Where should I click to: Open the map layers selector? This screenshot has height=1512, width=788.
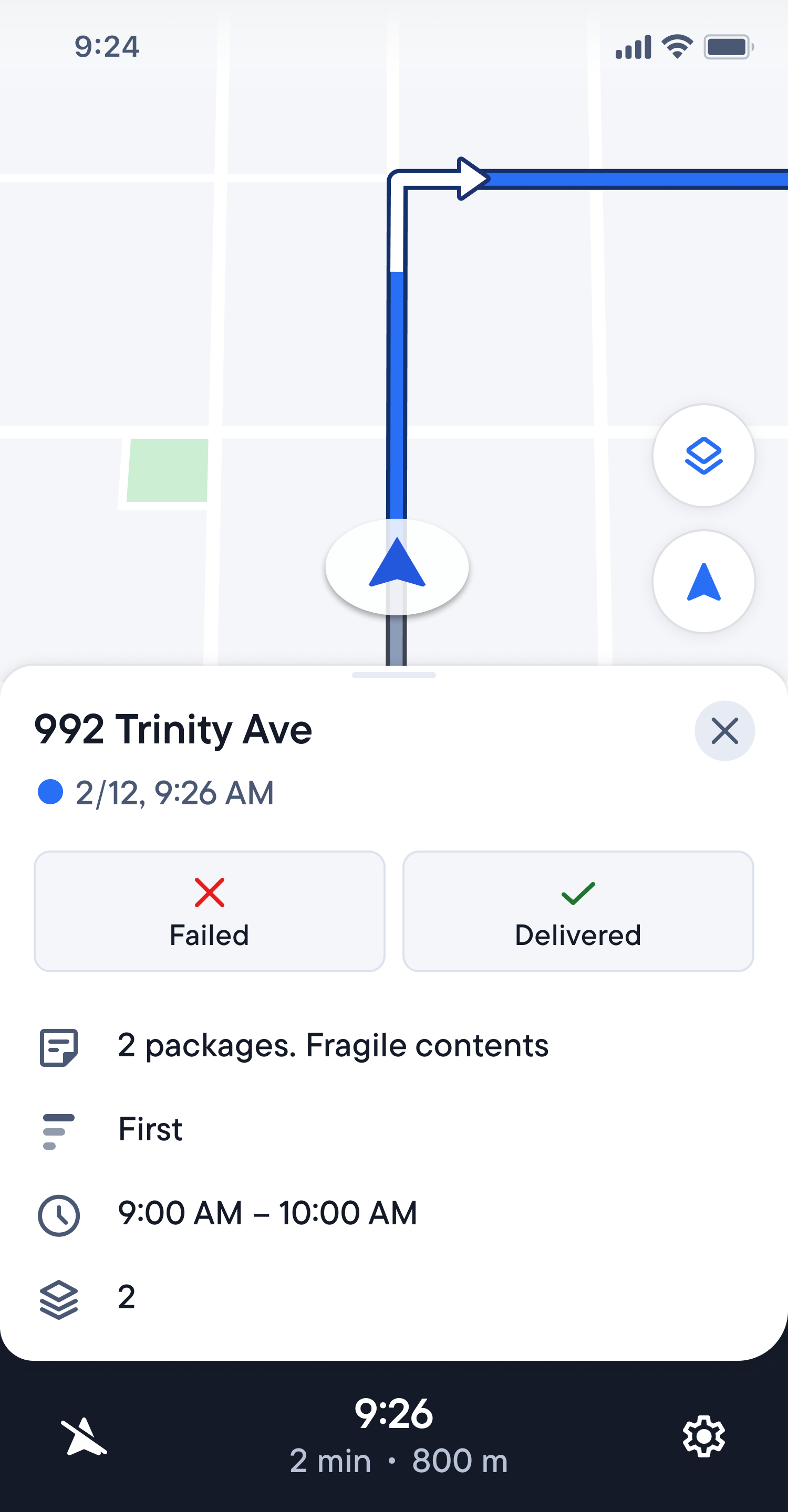click(703, 457)
